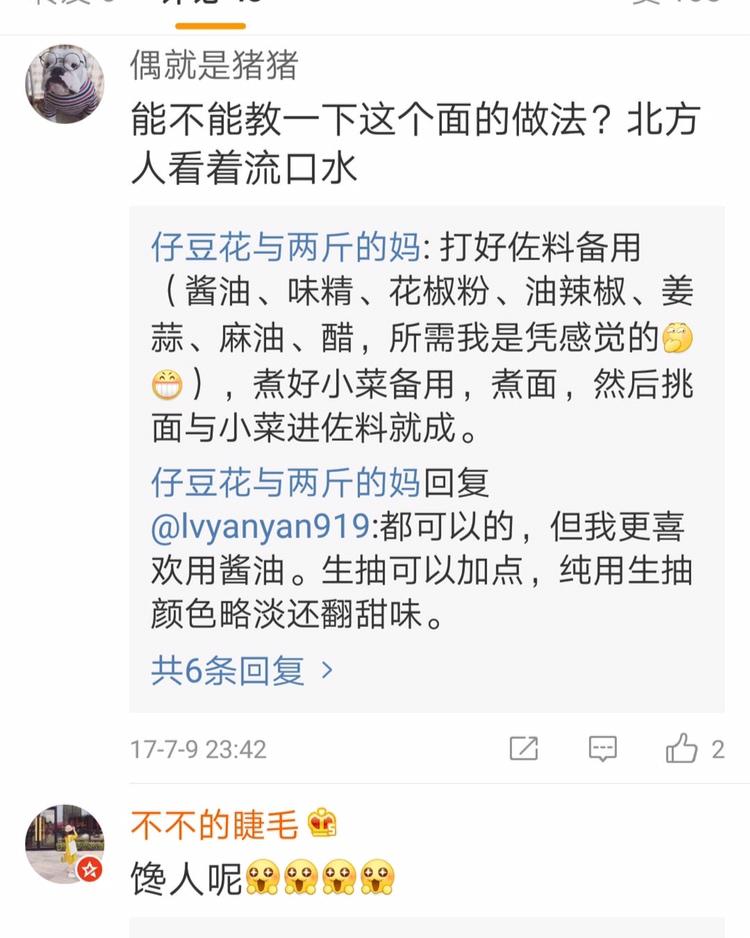750x938 pixels.
Task: Open 不不的睫毛's profile avatar
Action: pyautogui.click(x=65, y=844)
